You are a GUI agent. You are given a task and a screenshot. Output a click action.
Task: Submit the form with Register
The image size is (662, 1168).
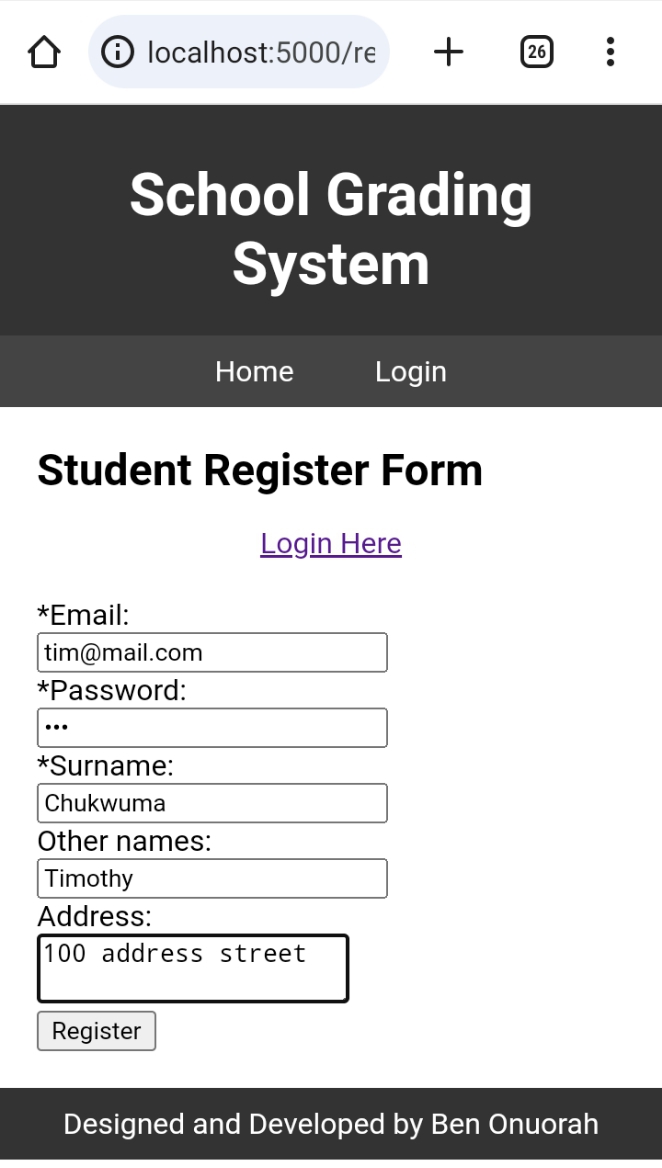pyautogui.click(x=97, y=1031)
